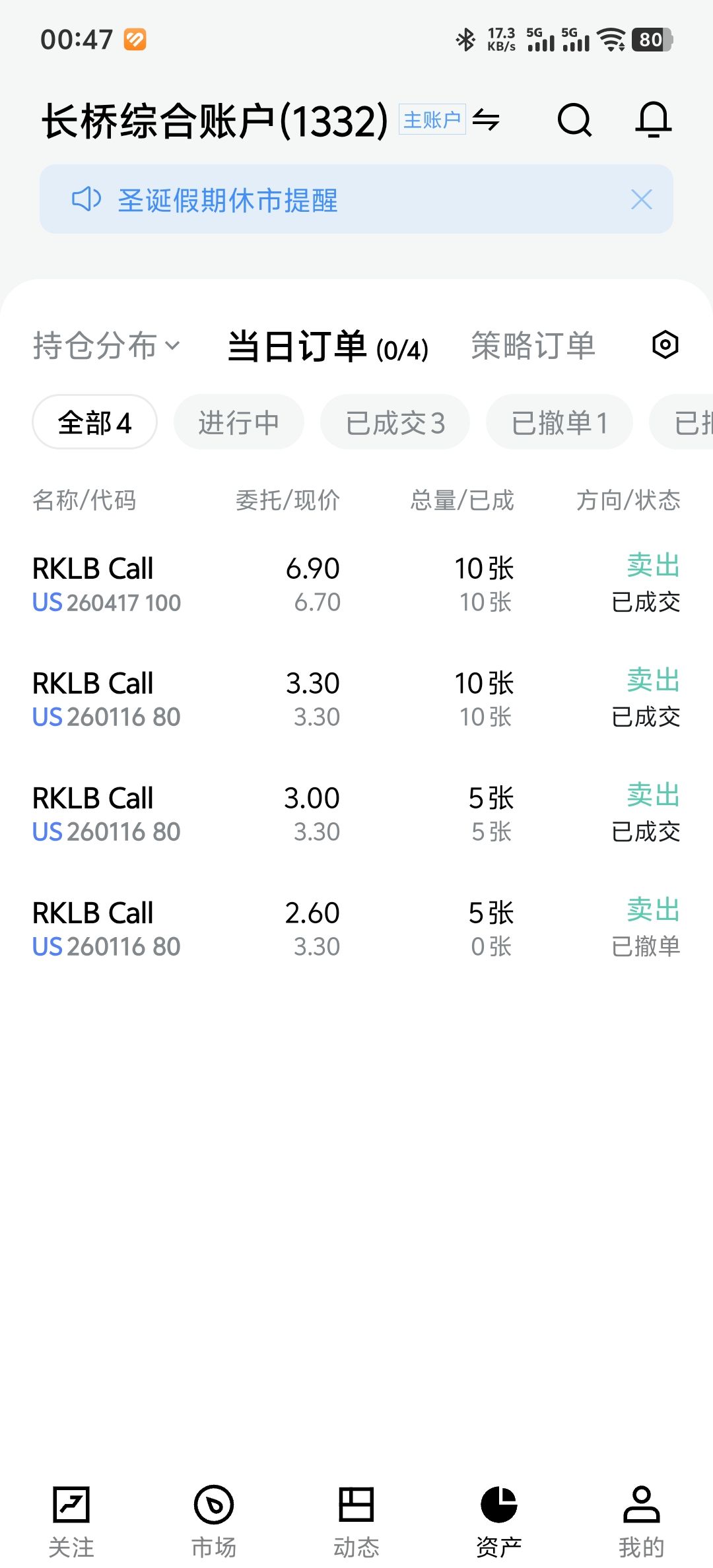Switch account via the swap arrows icon
The height and width of the screenshot is (1568, 713).
(486, 120)
